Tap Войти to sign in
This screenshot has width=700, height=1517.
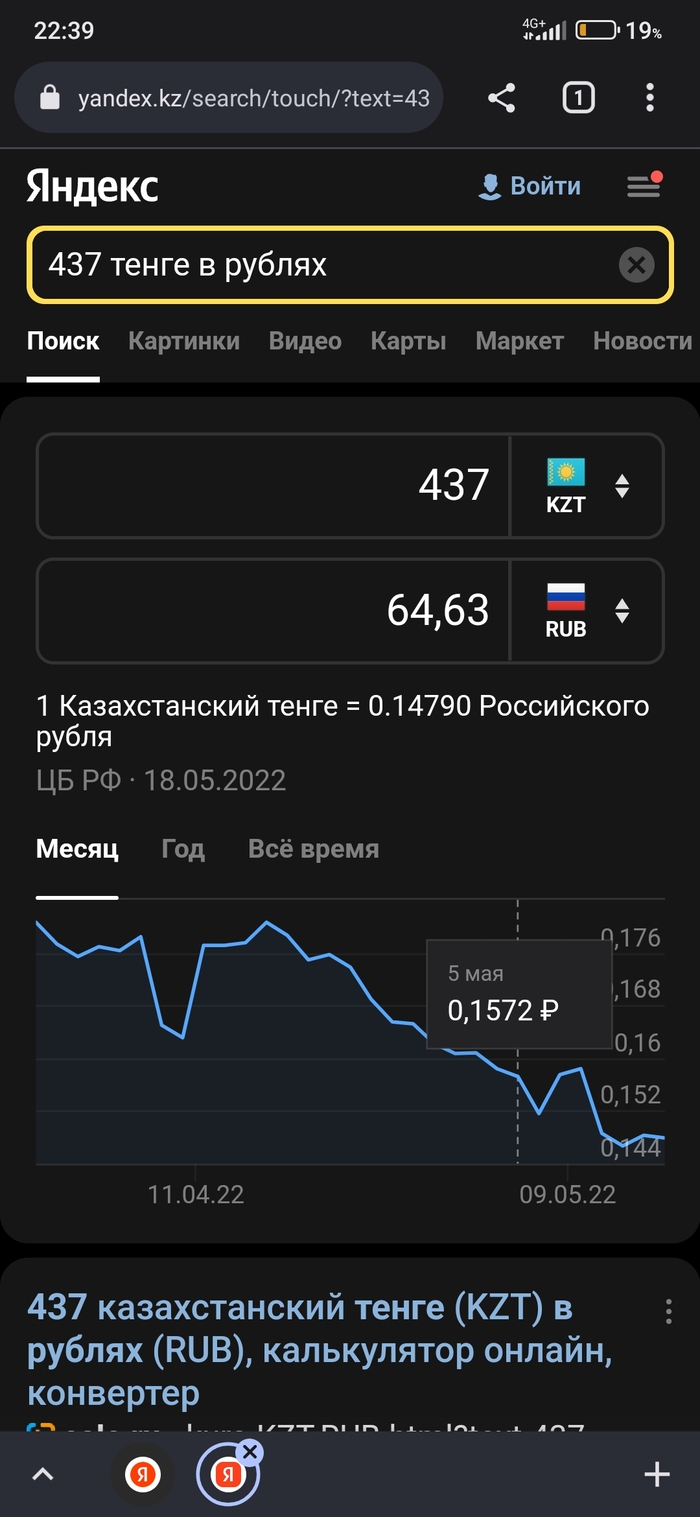pyautogui.click(x=530, y=186)
